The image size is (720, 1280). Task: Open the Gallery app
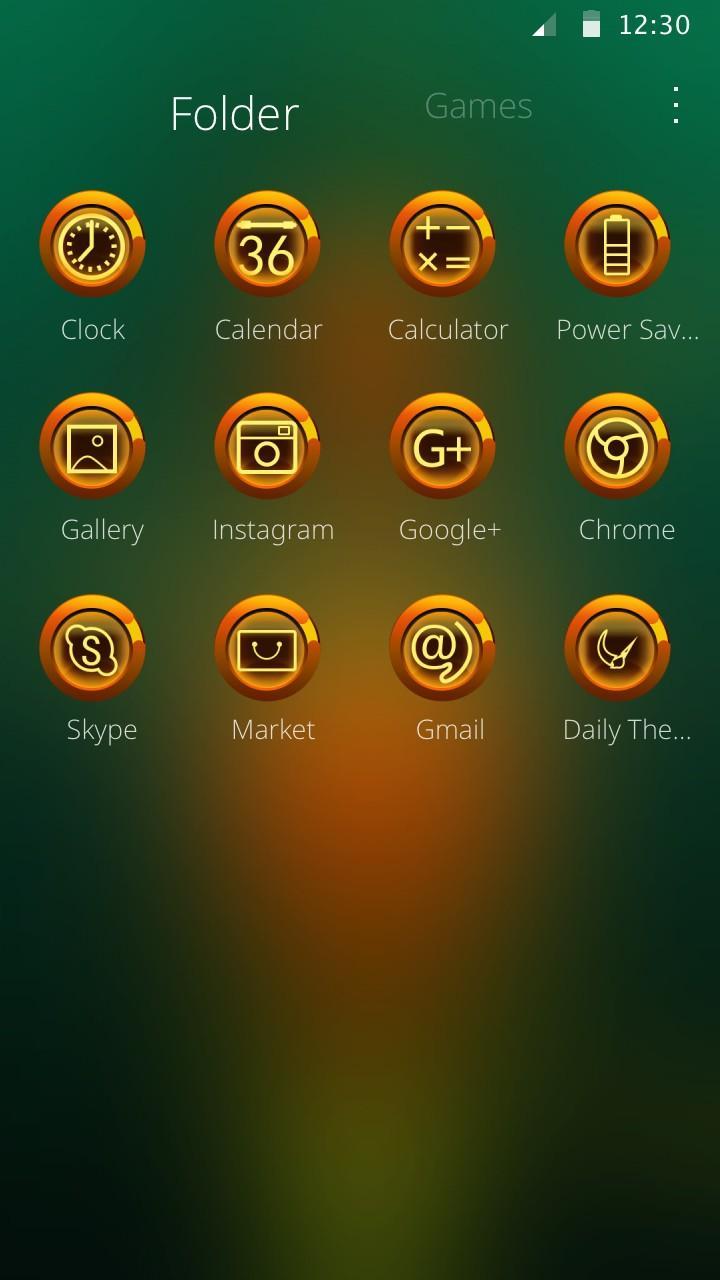pyautogui.click(x=93, y=446)
